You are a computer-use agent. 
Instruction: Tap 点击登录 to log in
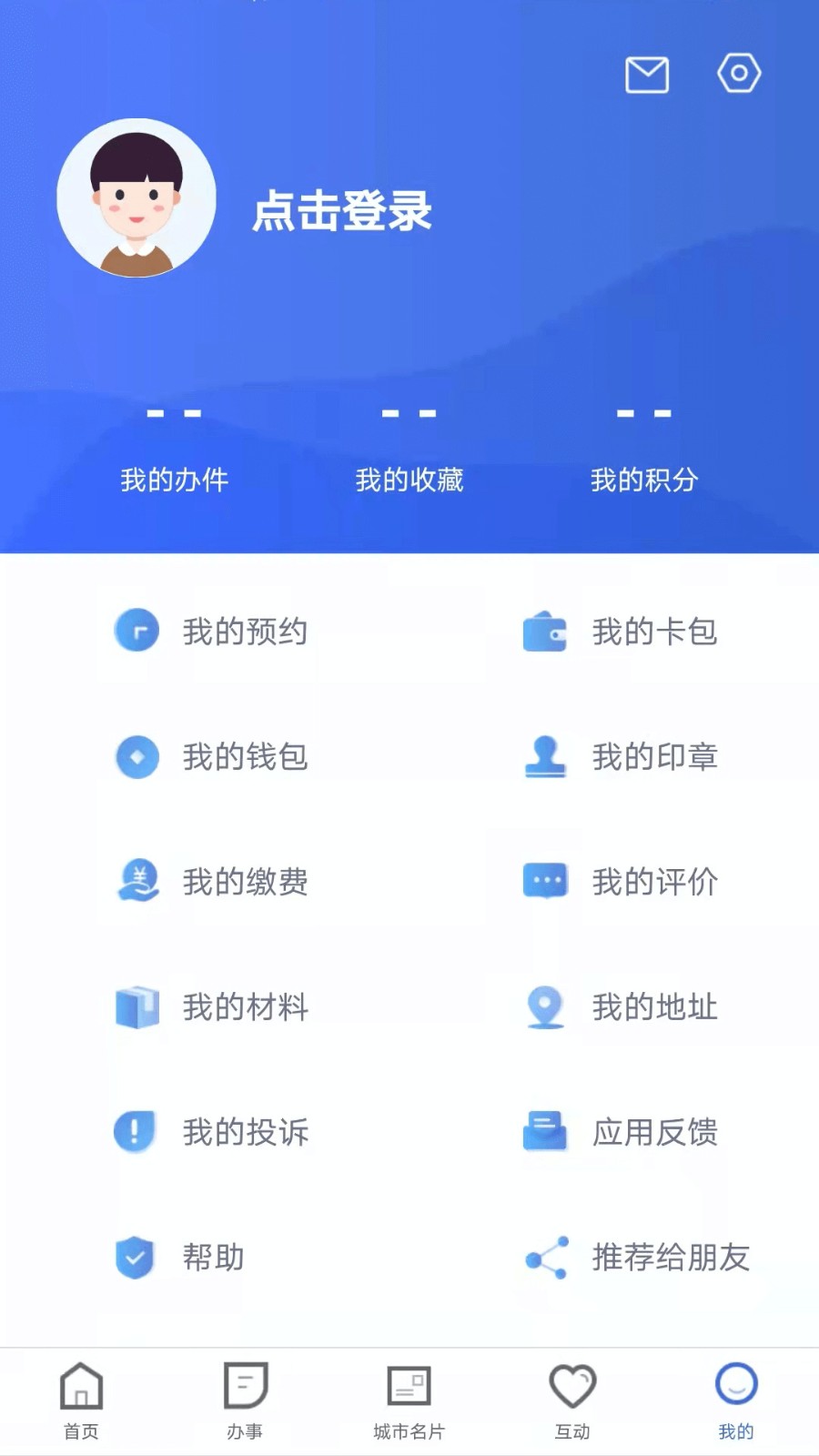pos(341,211)
